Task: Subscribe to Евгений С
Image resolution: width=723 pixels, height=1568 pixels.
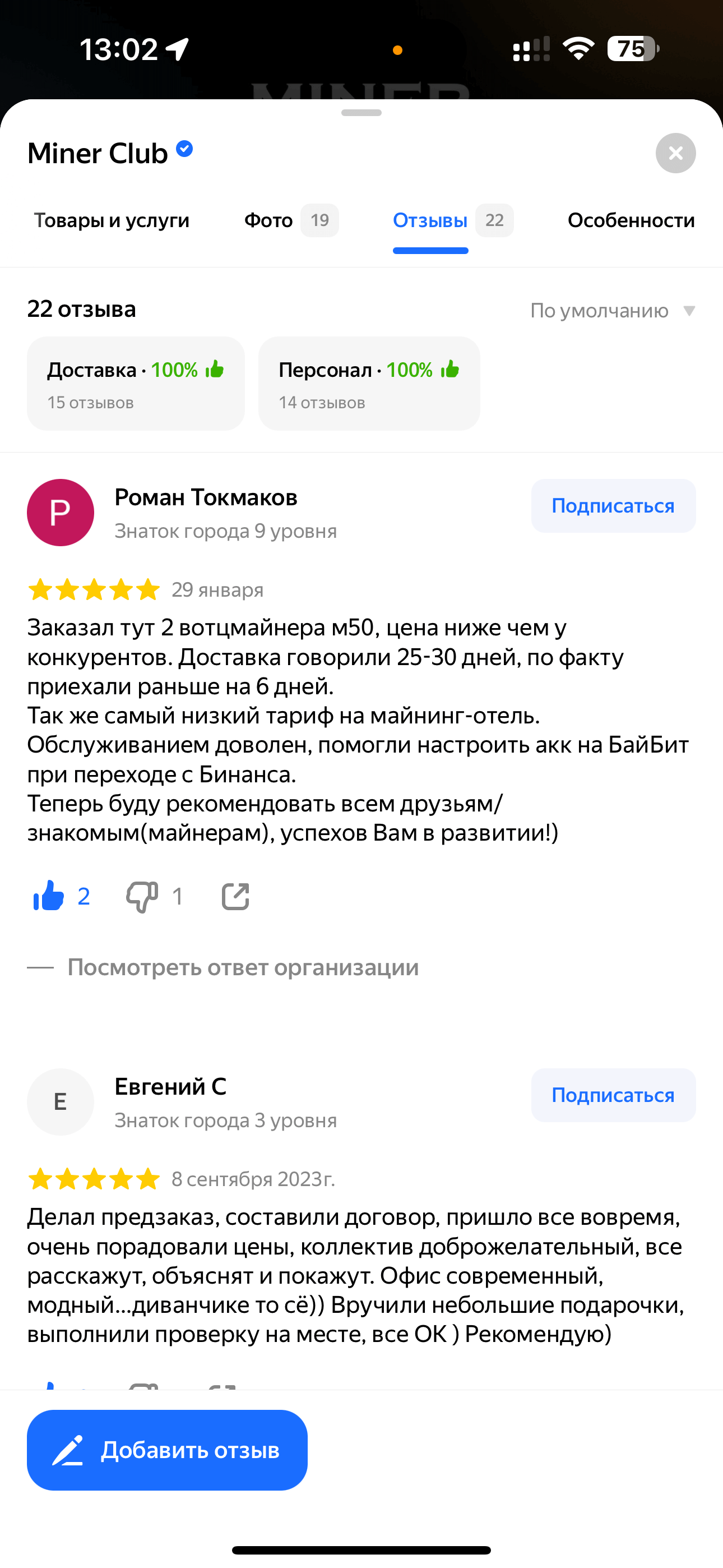Action: pos(613,1095)
